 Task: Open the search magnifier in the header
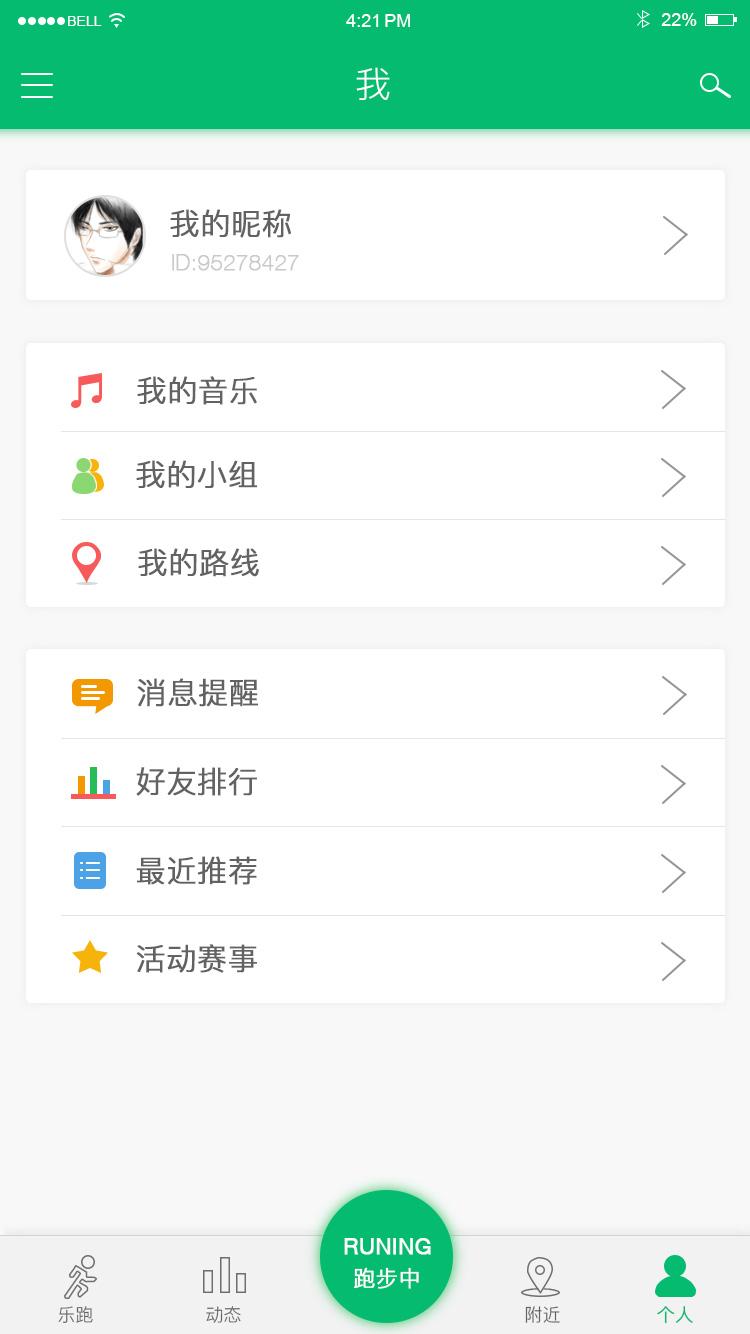click(715, 86)
